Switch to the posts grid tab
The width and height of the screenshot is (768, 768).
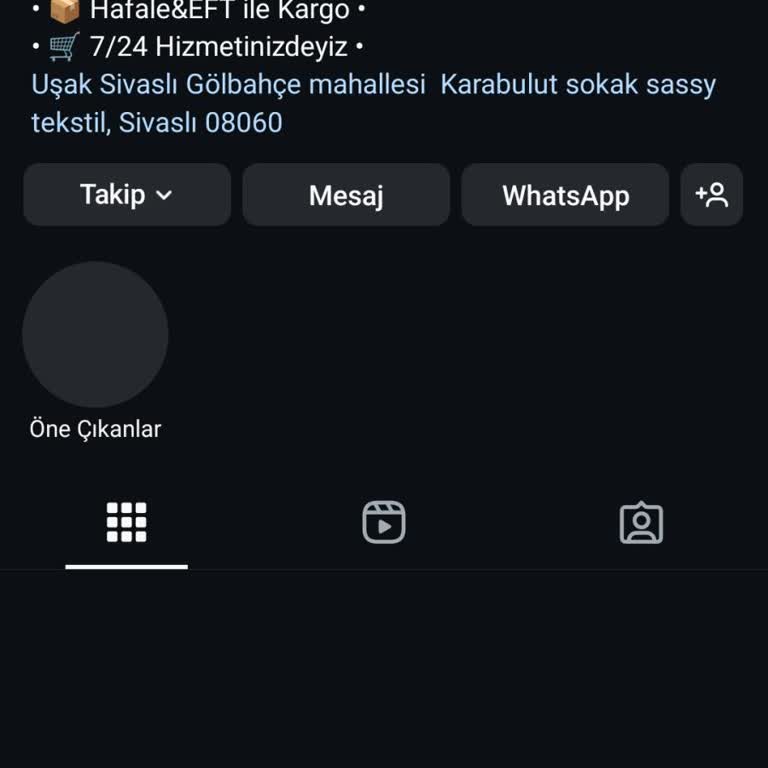[127, 523]
